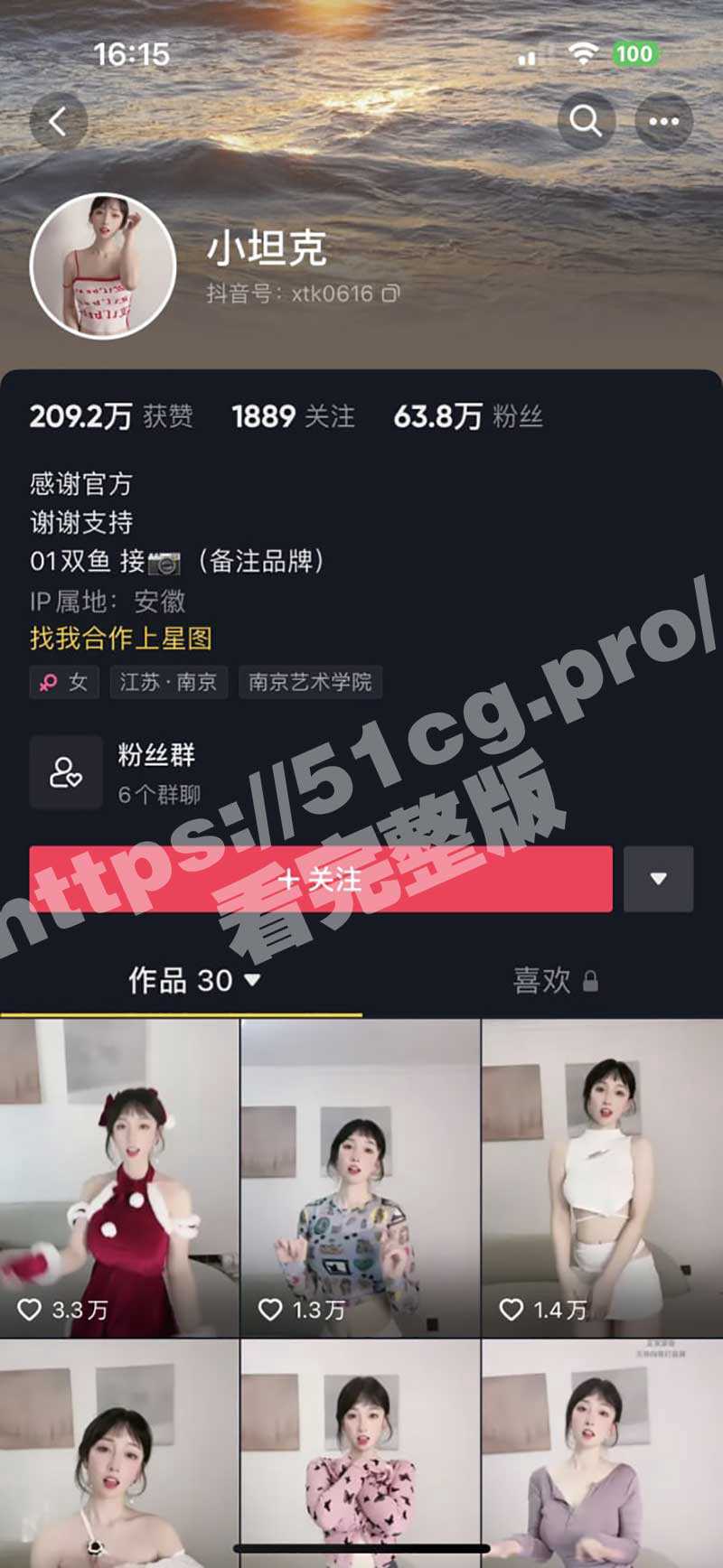Follow this account with the red 关注 button
The height and width of the screenshot is (1568, 723).
321,879
